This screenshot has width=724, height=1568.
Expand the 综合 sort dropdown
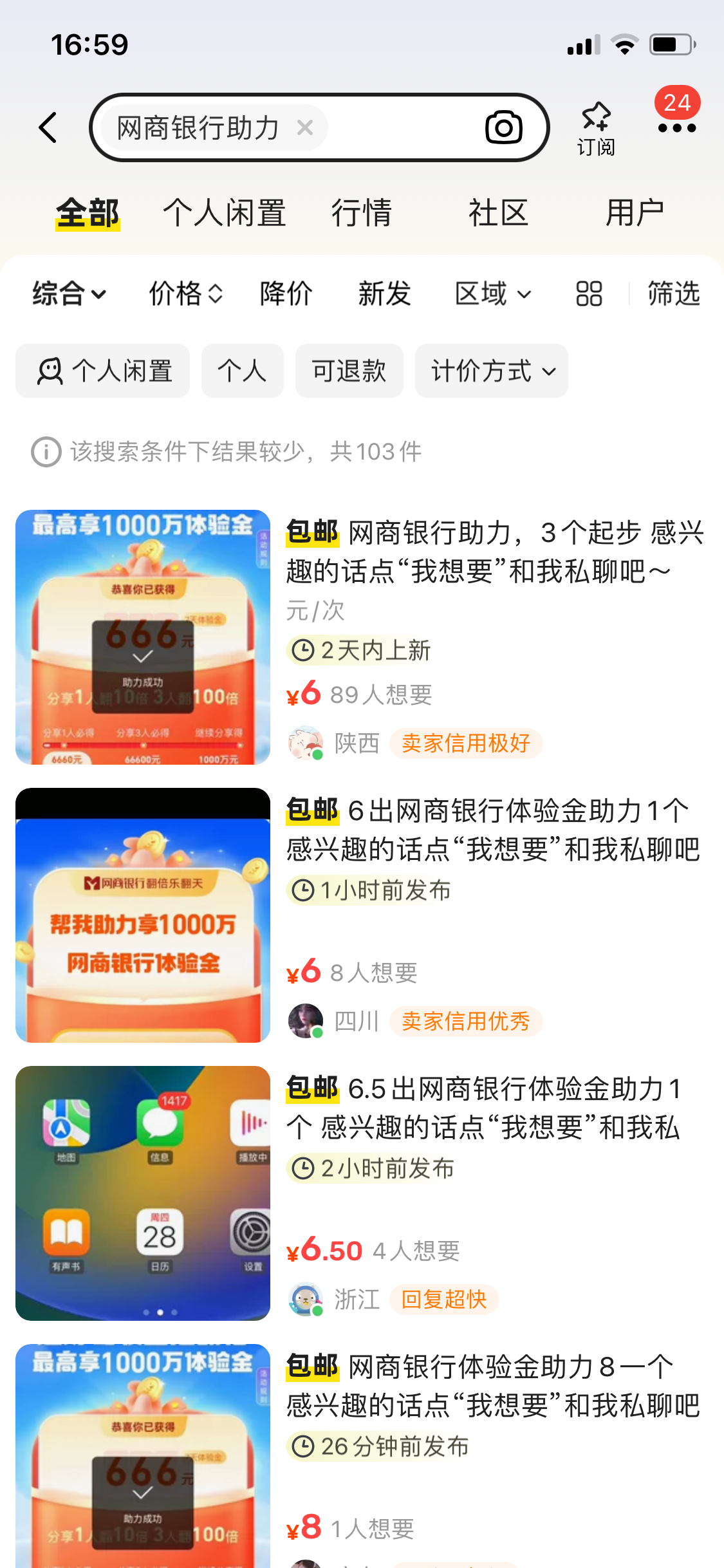(69, 294)
